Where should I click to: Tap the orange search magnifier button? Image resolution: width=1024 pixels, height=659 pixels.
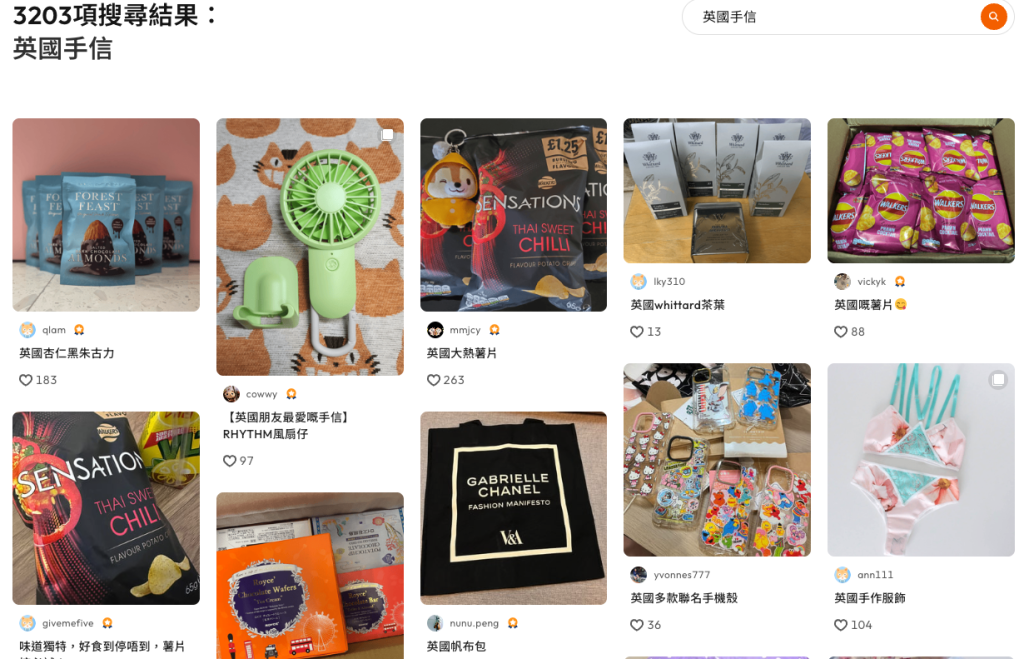click(993, 17)
